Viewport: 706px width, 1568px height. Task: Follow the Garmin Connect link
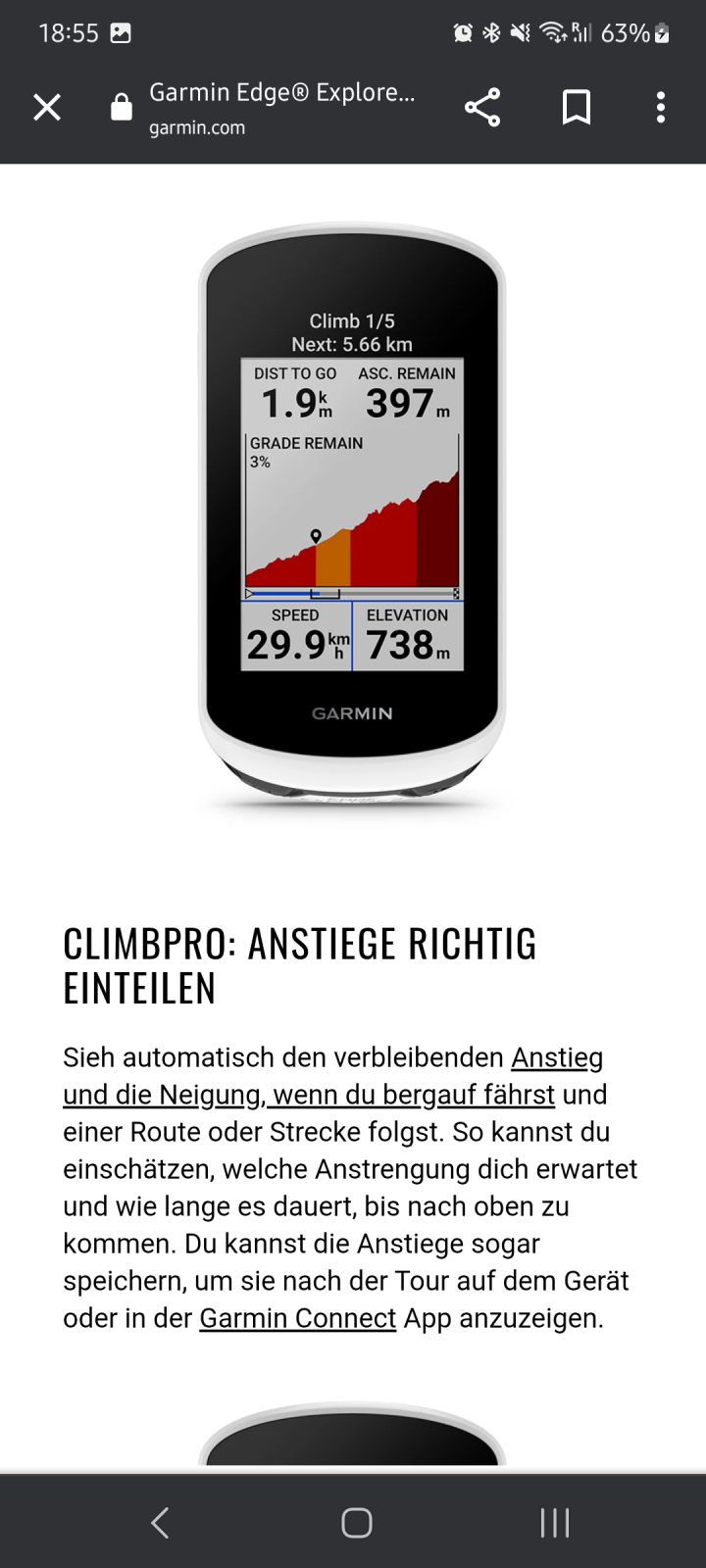[x=297, y=1318]
